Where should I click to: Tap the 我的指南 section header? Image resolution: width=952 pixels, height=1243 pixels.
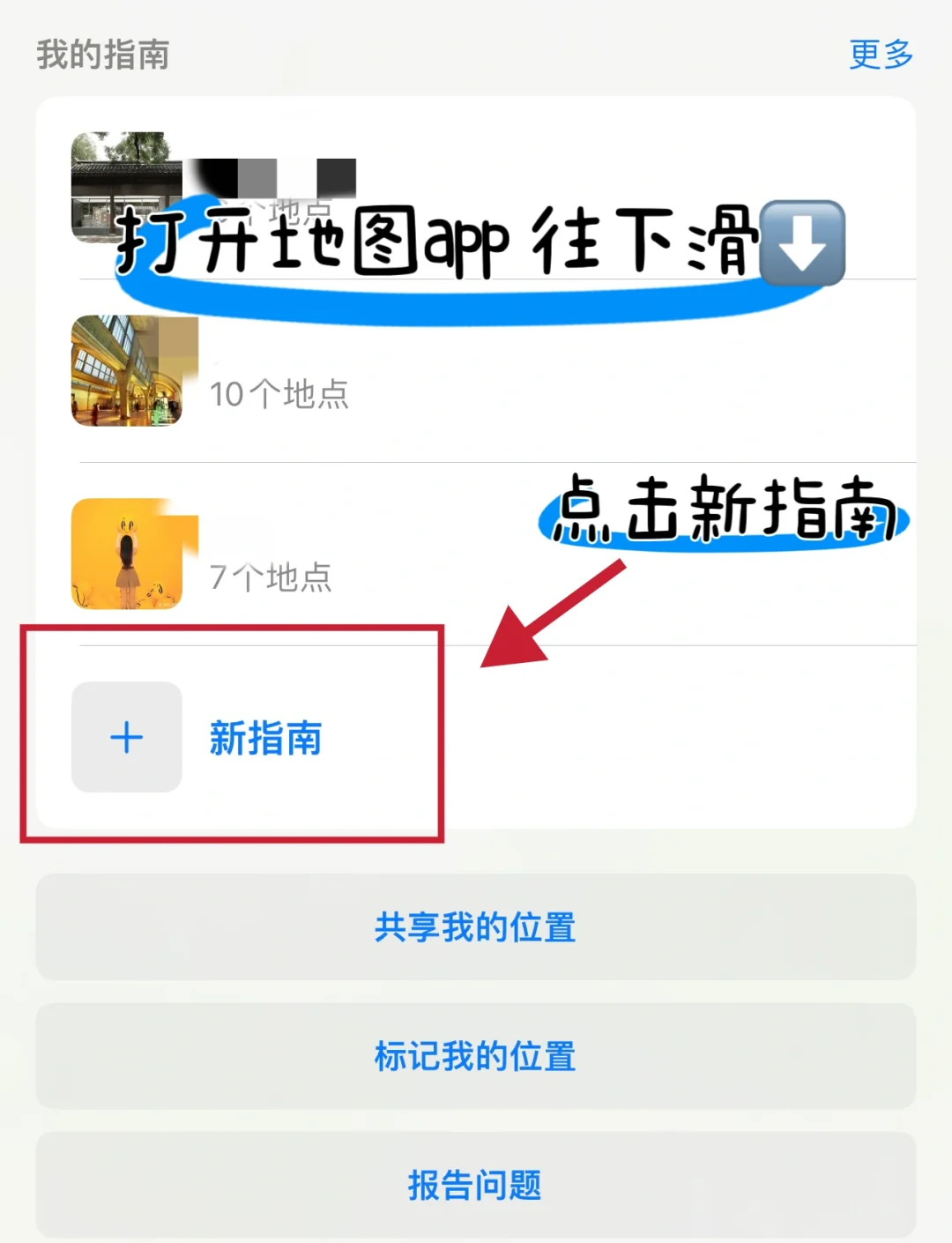[x=102, y=56]
